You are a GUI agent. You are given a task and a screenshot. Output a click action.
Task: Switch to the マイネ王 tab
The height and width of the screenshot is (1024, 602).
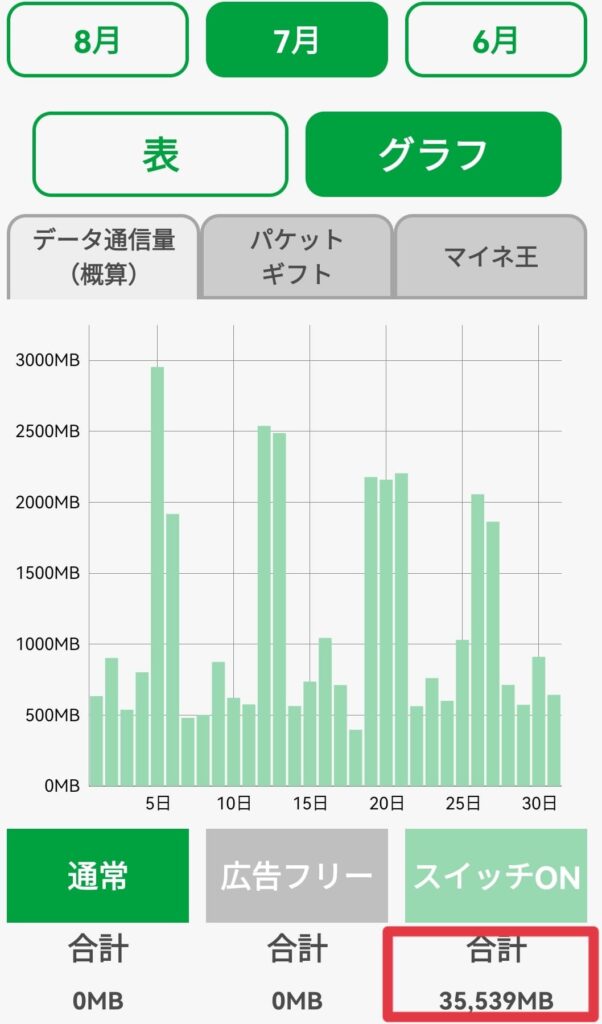[491, 256]
